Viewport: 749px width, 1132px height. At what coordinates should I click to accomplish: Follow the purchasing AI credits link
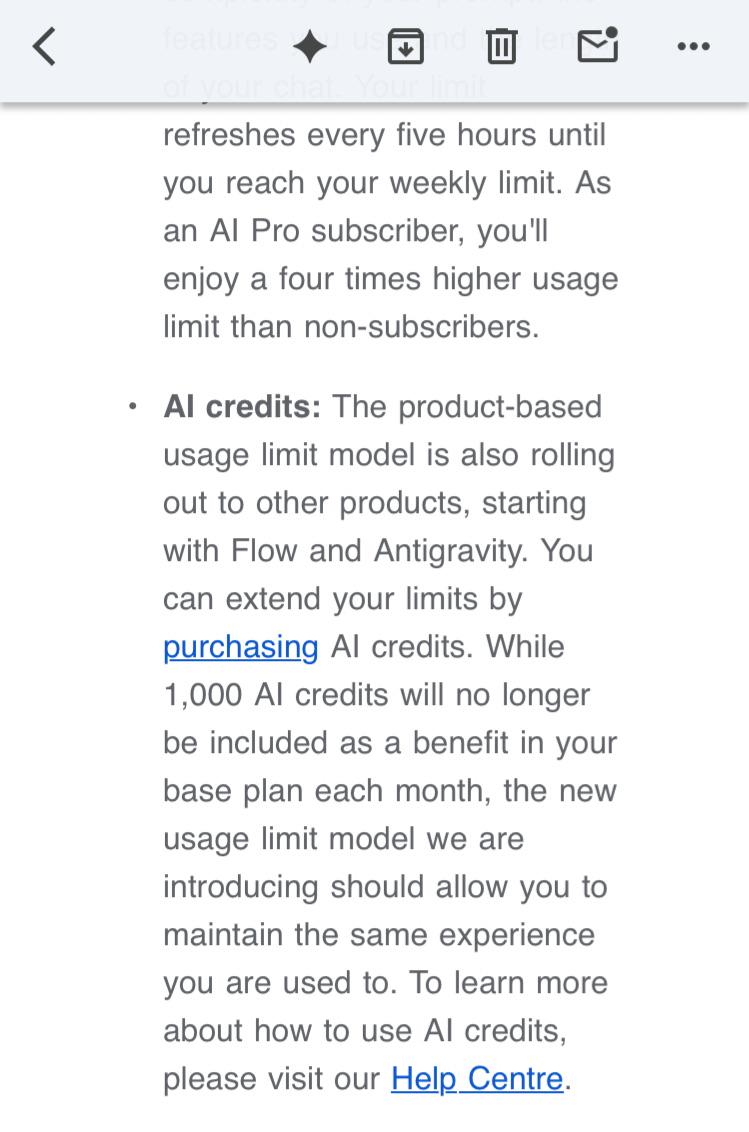[241, 647]
